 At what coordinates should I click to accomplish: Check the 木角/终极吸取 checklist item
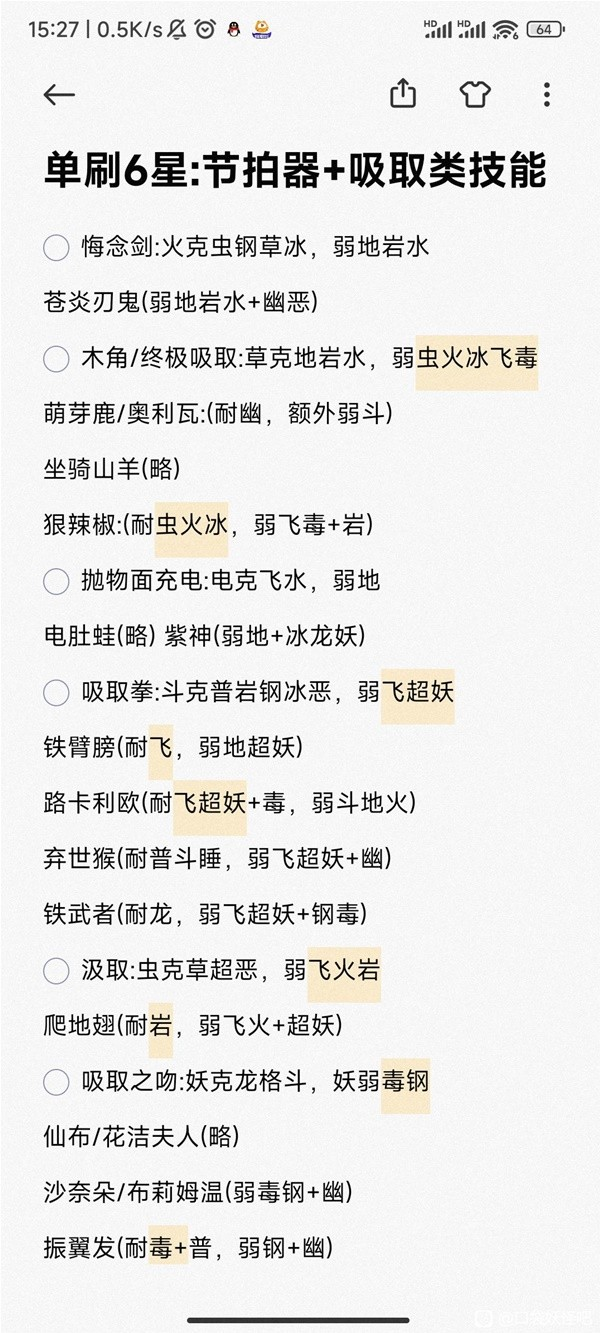pyautogui.click(x=56, y=358)
